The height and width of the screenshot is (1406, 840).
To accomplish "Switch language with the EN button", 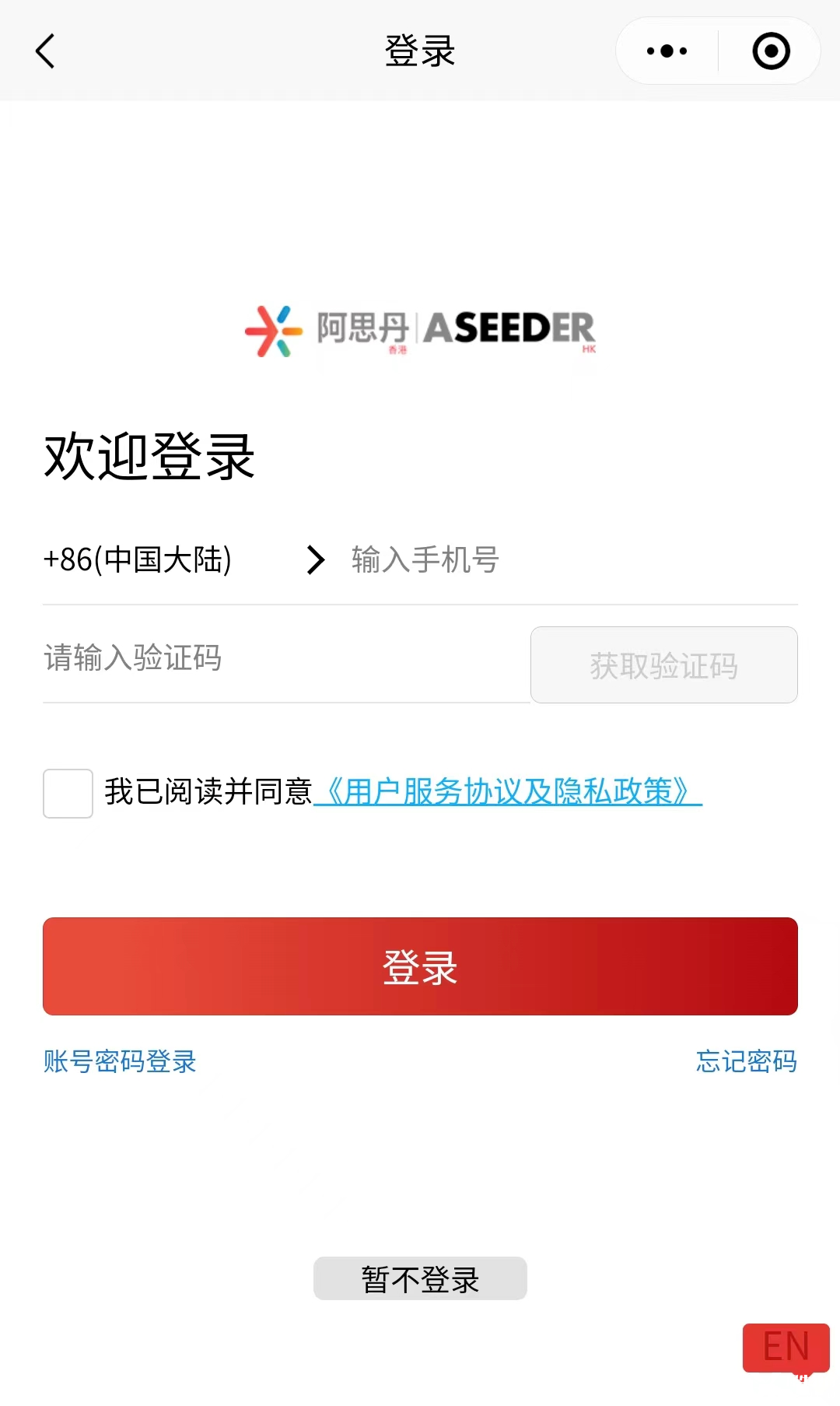I will pos(786,1348).
